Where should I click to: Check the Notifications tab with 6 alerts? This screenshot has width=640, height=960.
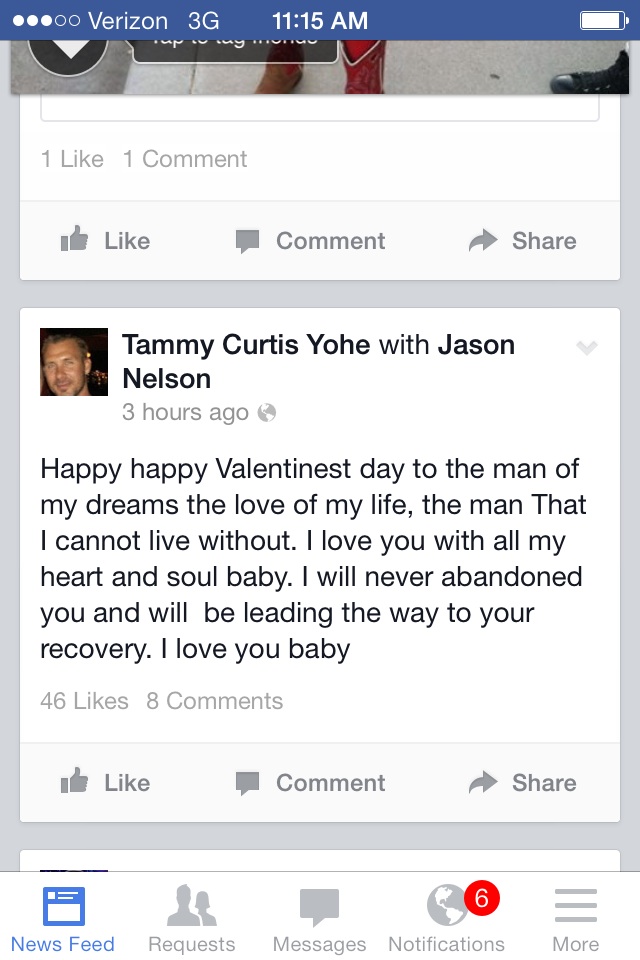tap(447, 920)
